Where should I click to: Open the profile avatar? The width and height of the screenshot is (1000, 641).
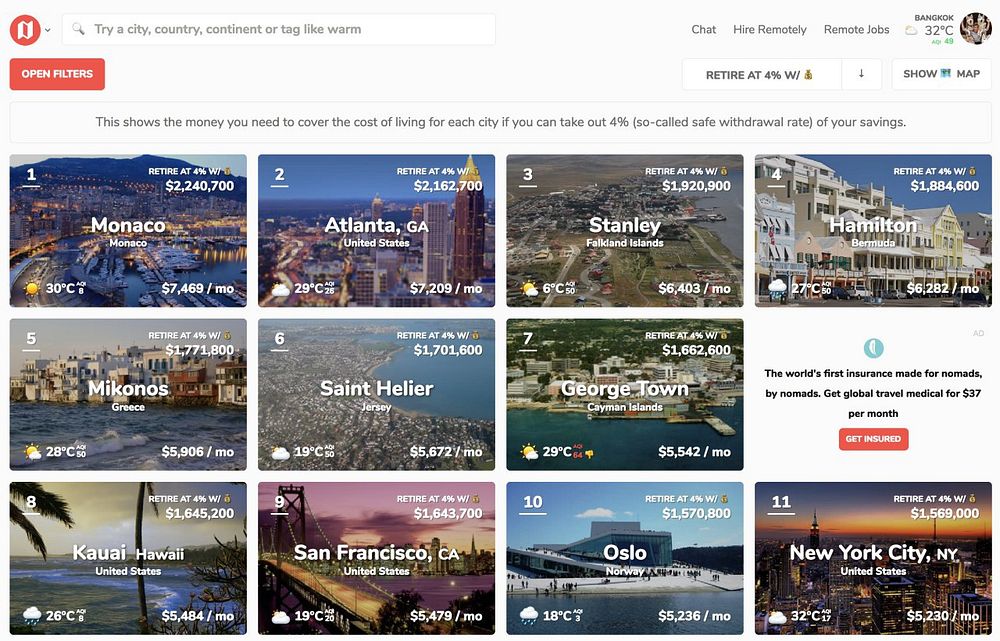[x=975, y=29]
